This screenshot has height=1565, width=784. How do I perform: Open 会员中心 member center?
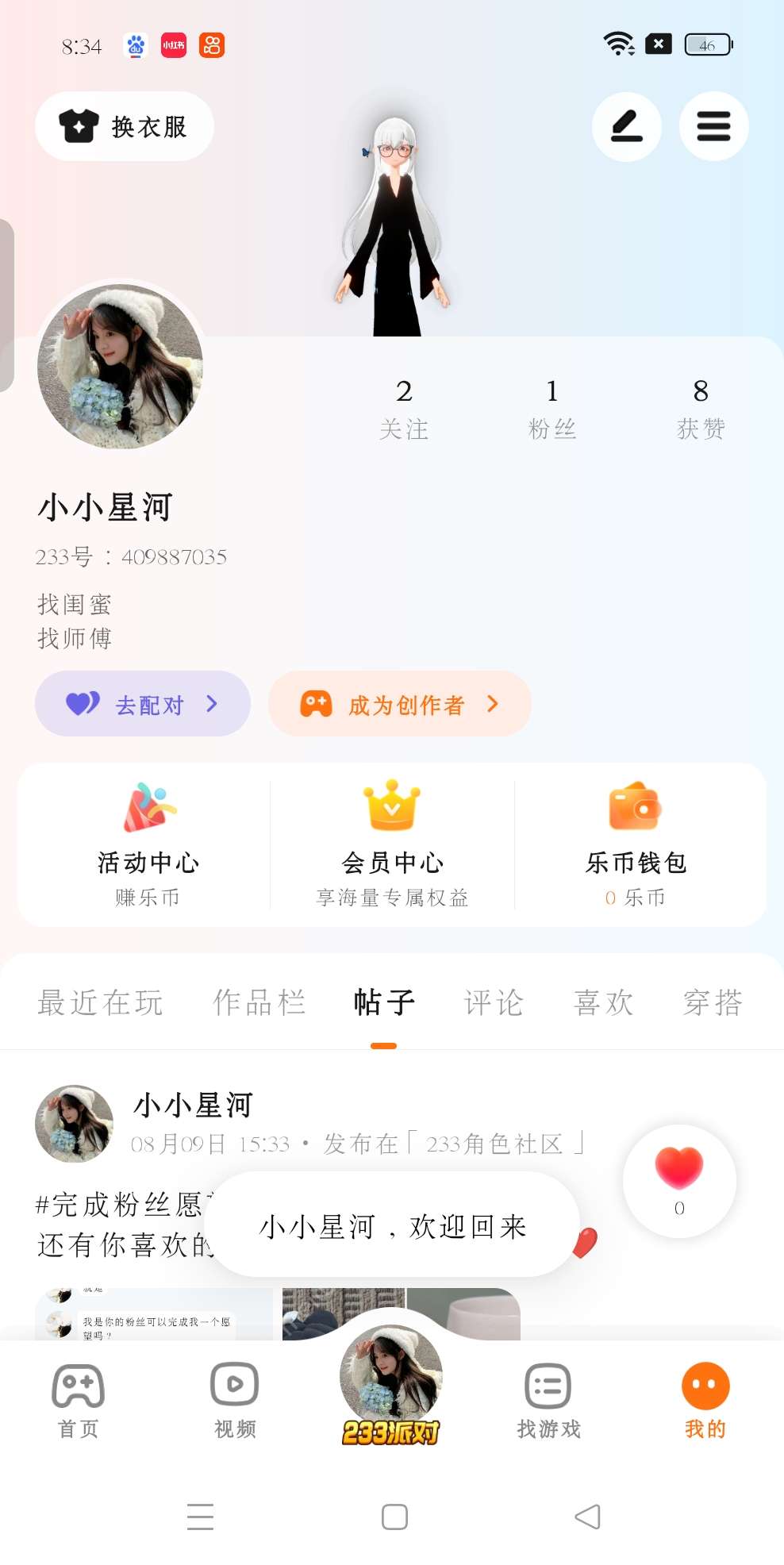coord(392,844)
